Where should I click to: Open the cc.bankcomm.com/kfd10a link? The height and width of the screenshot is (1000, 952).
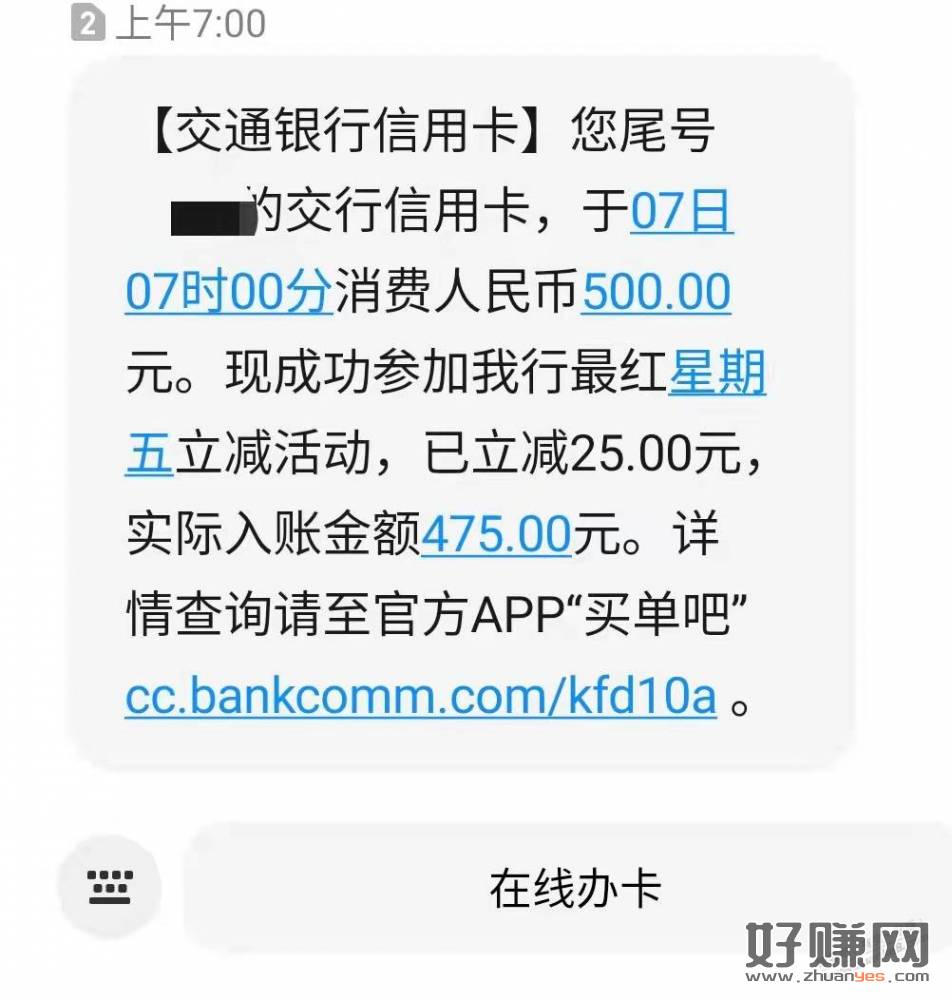click(x=420, y=698)
